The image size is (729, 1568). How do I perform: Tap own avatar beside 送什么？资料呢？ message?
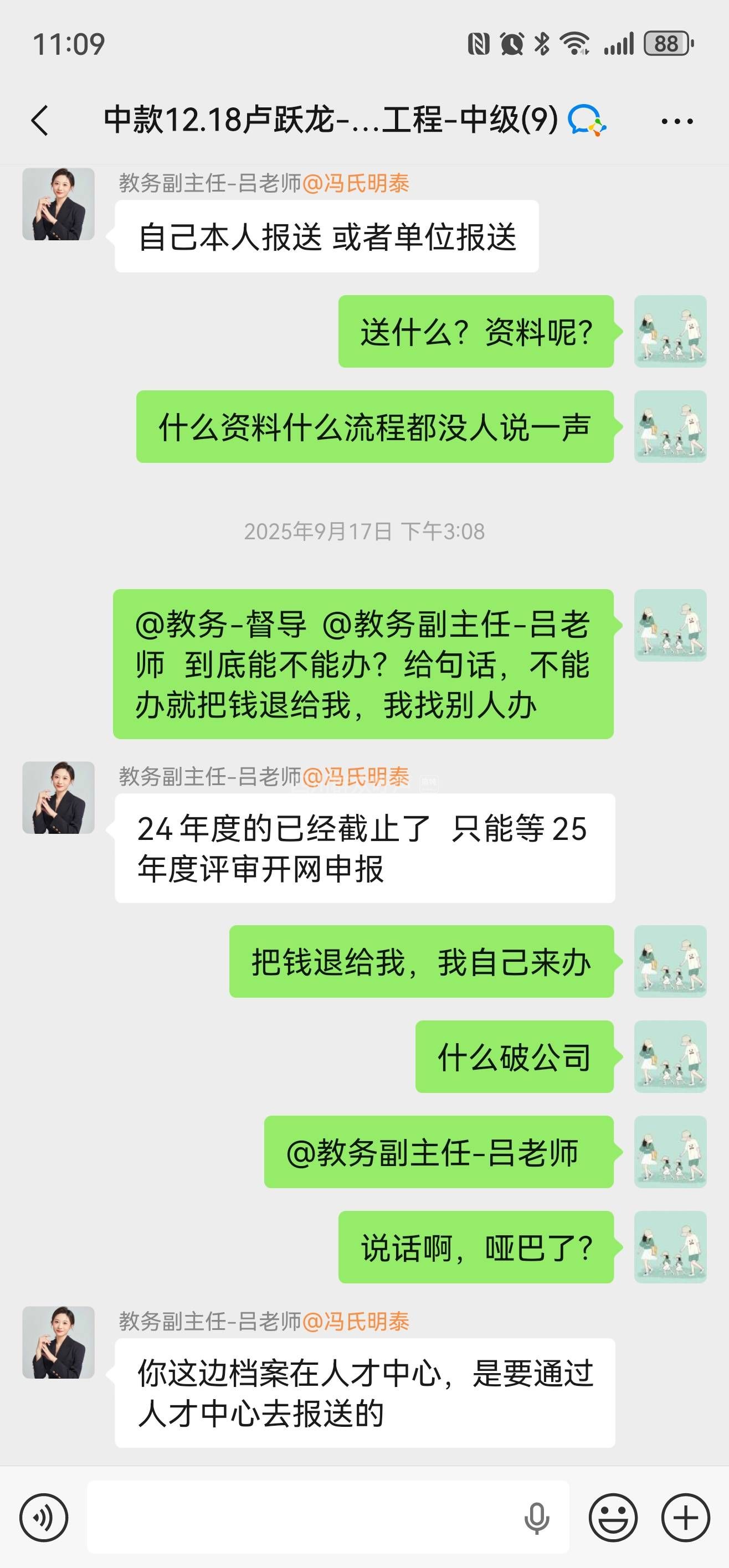tap(670, 331)
